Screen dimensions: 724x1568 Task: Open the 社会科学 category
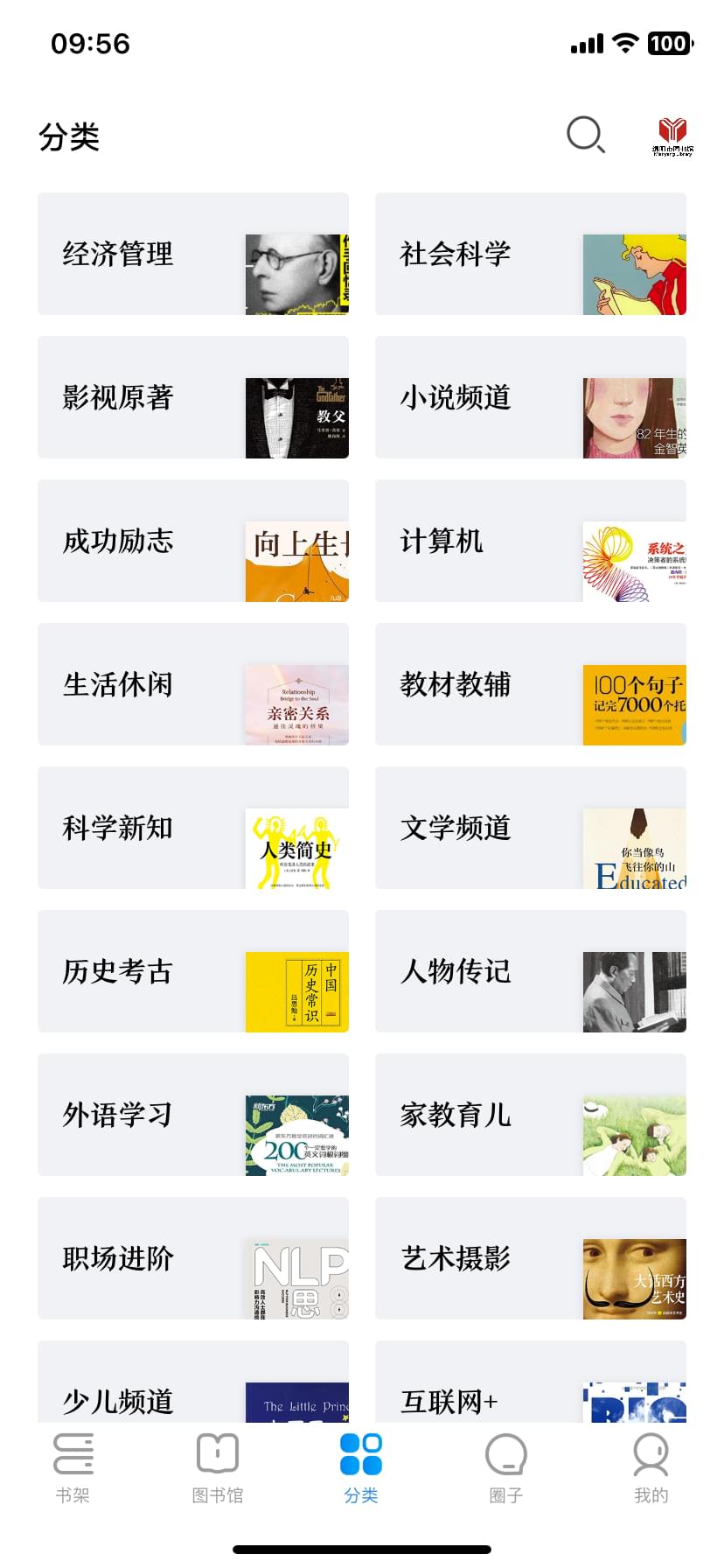[530, 254]
